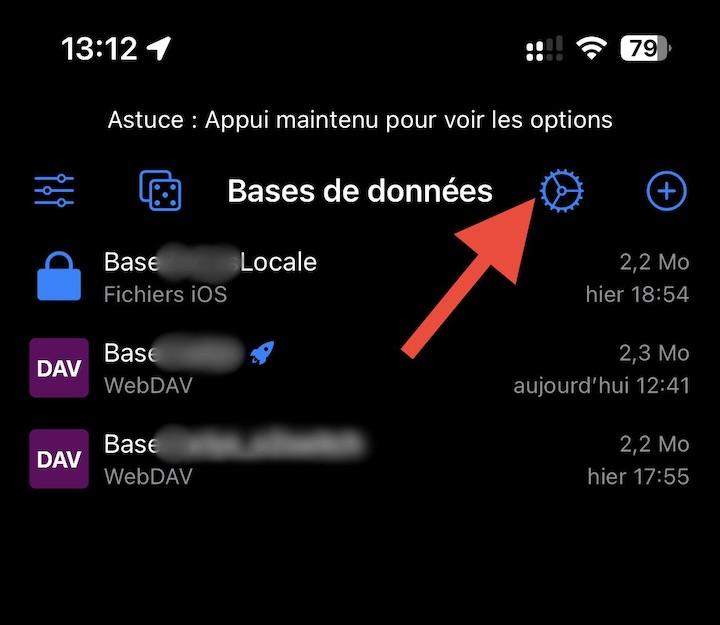
Task: Open the sort and filter sliders icon
Action: tap(54, 190)
